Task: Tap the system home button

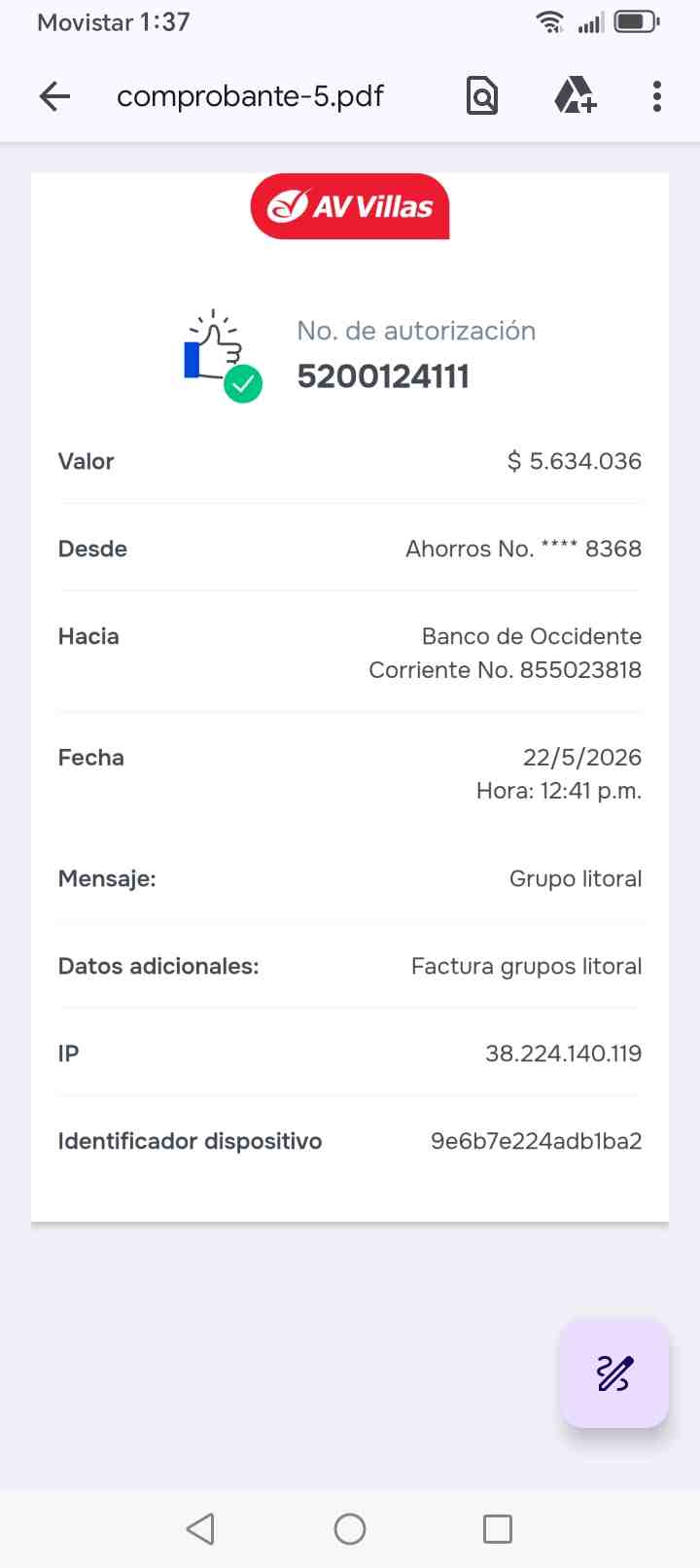Action: [350, 1529]
